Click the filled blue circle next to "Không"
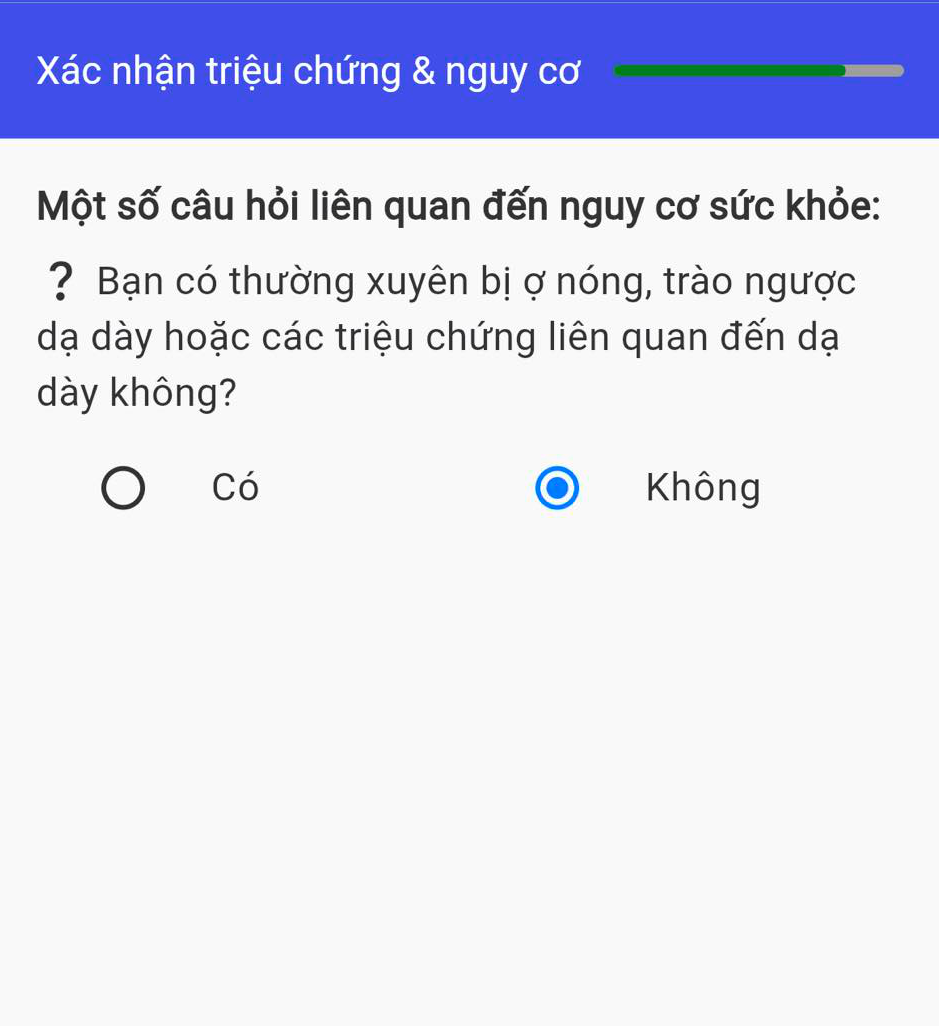The height and width of the screenshot is (1026, 939). pyautogui.click(x=556, y=487)
